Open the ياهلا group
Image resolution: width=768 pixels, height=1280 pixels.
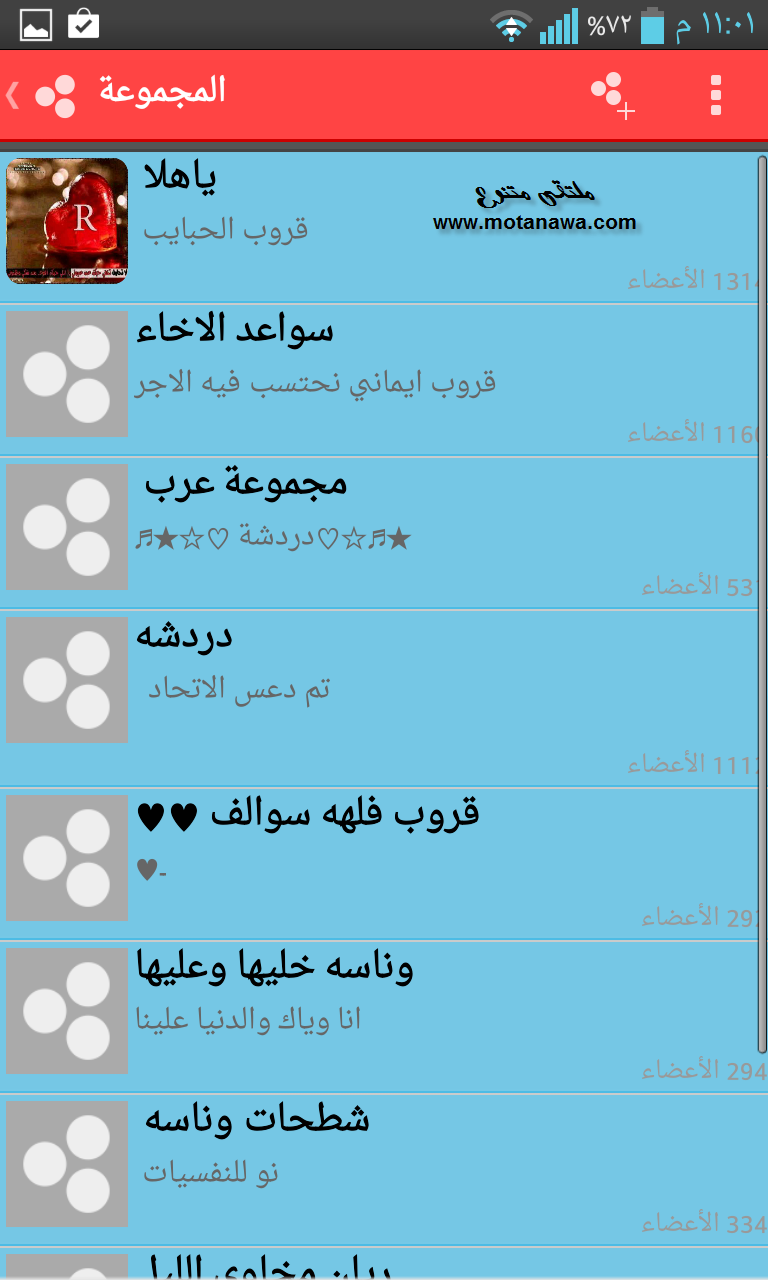point(380,225)
